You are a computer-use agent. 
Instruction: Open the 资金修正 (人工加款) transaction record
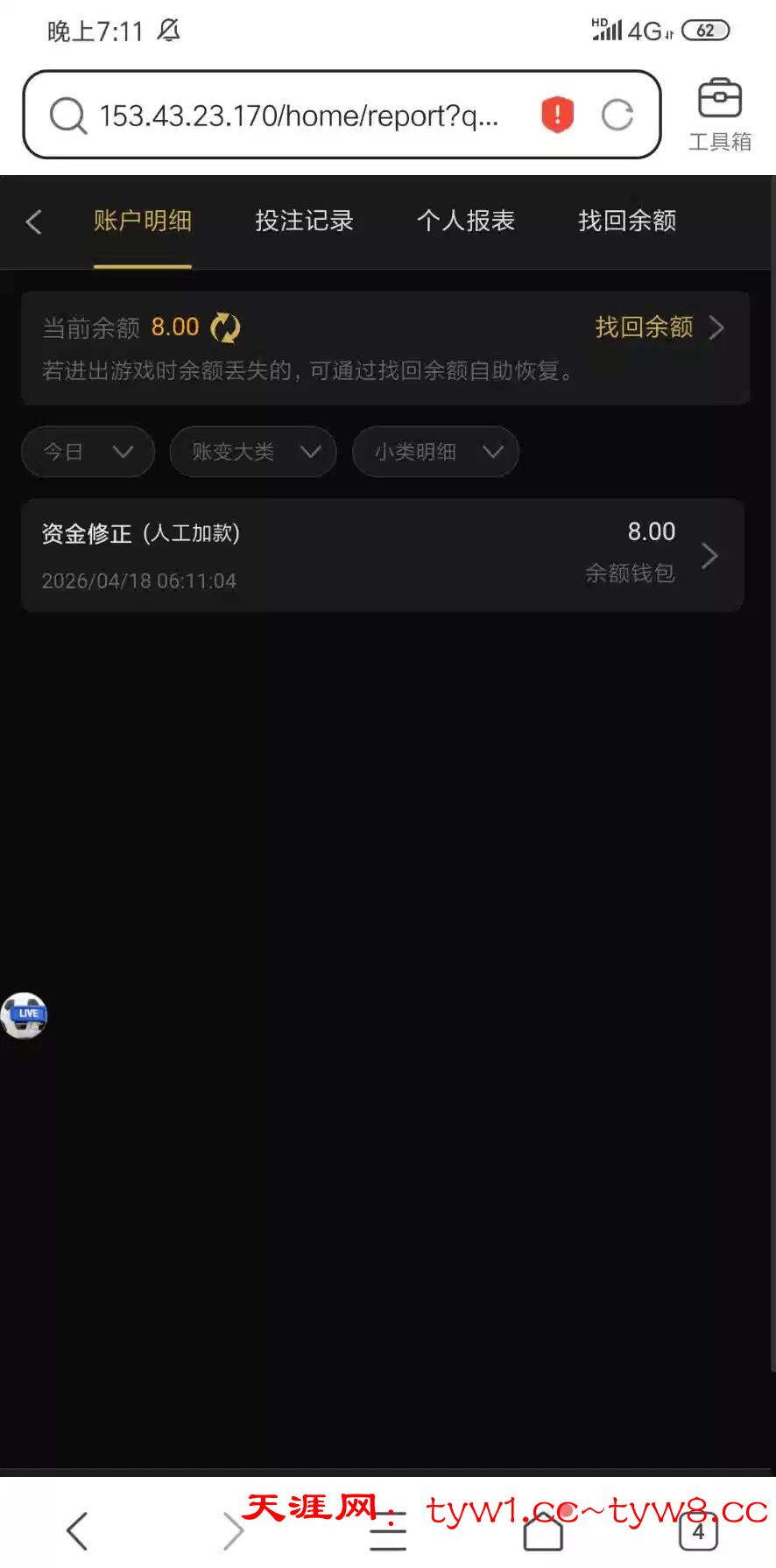[x=383, y=555]
